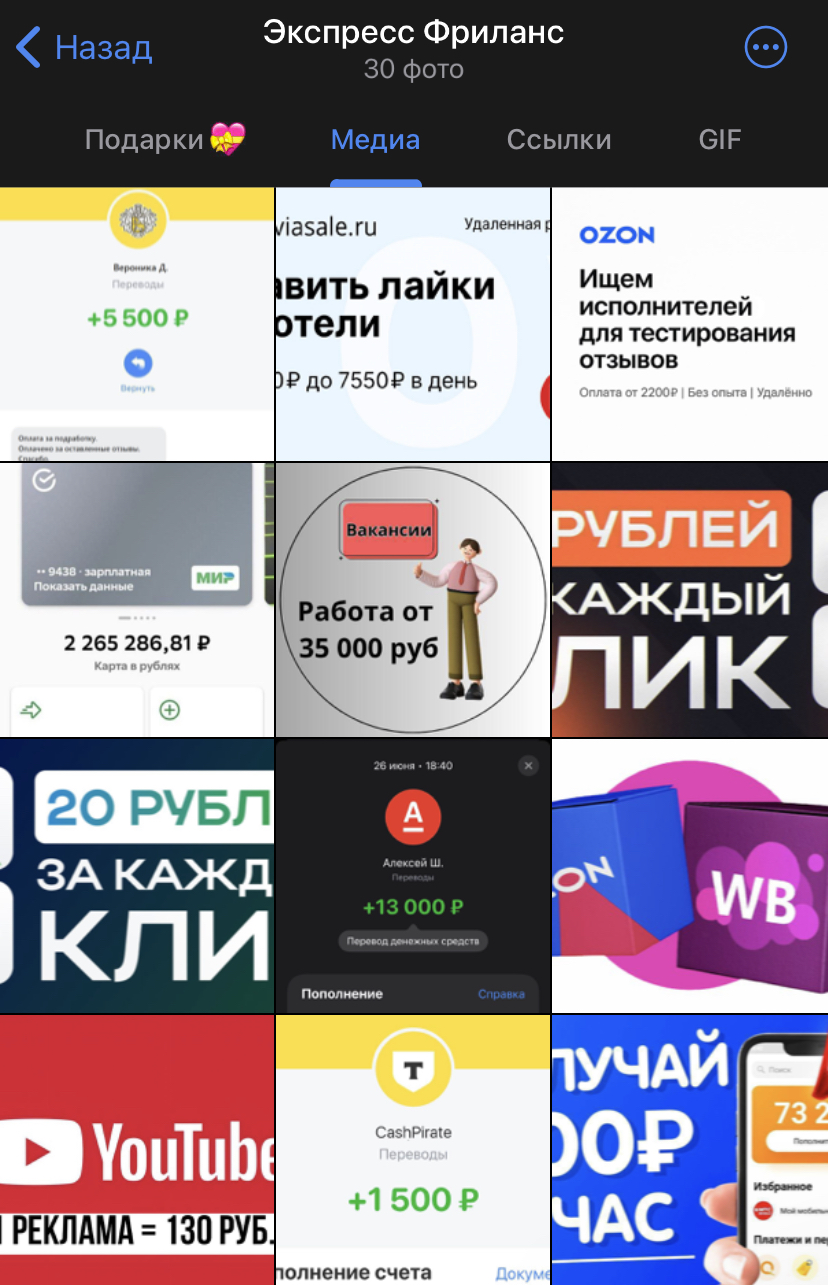This screenshot has width=828, height=1285.
Task: Open the Вакансии 35 000 руб image
Action: pyautogui.click(x=413, y=600)
